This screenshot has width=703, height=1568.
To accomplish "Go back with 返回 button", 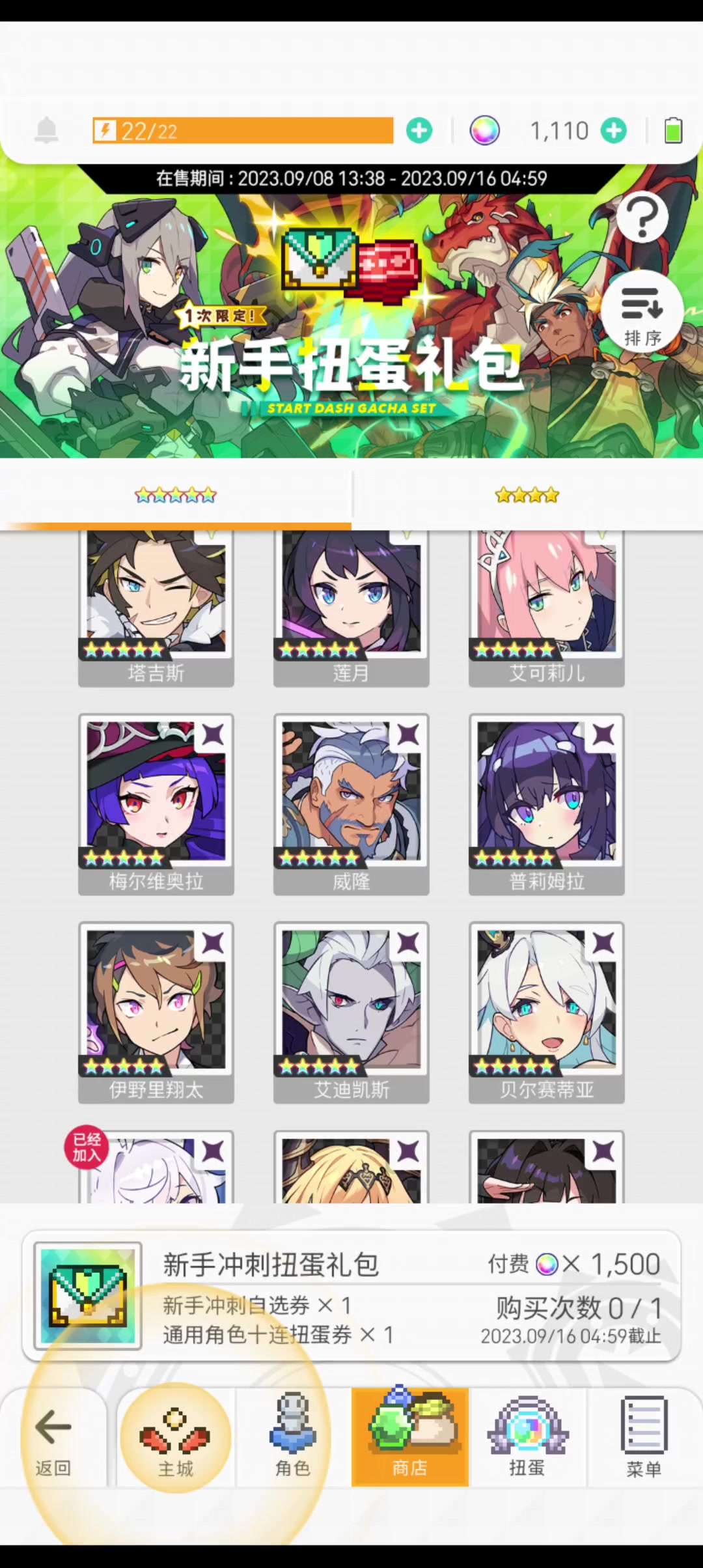I will [53, 1438].
